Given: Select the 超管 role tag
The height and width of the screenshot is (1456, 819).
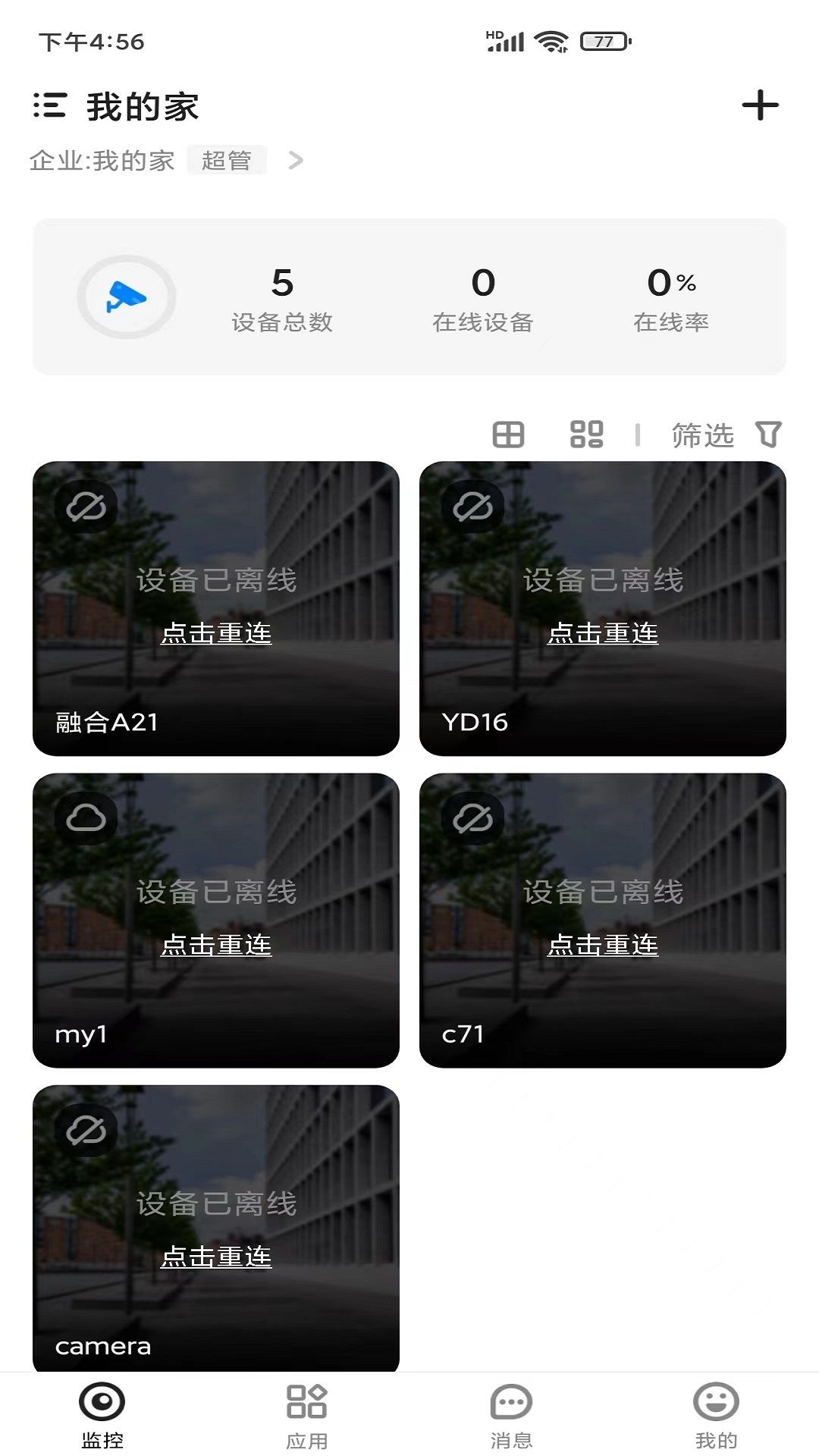Looking at the screenshot, I should point(229,161).
